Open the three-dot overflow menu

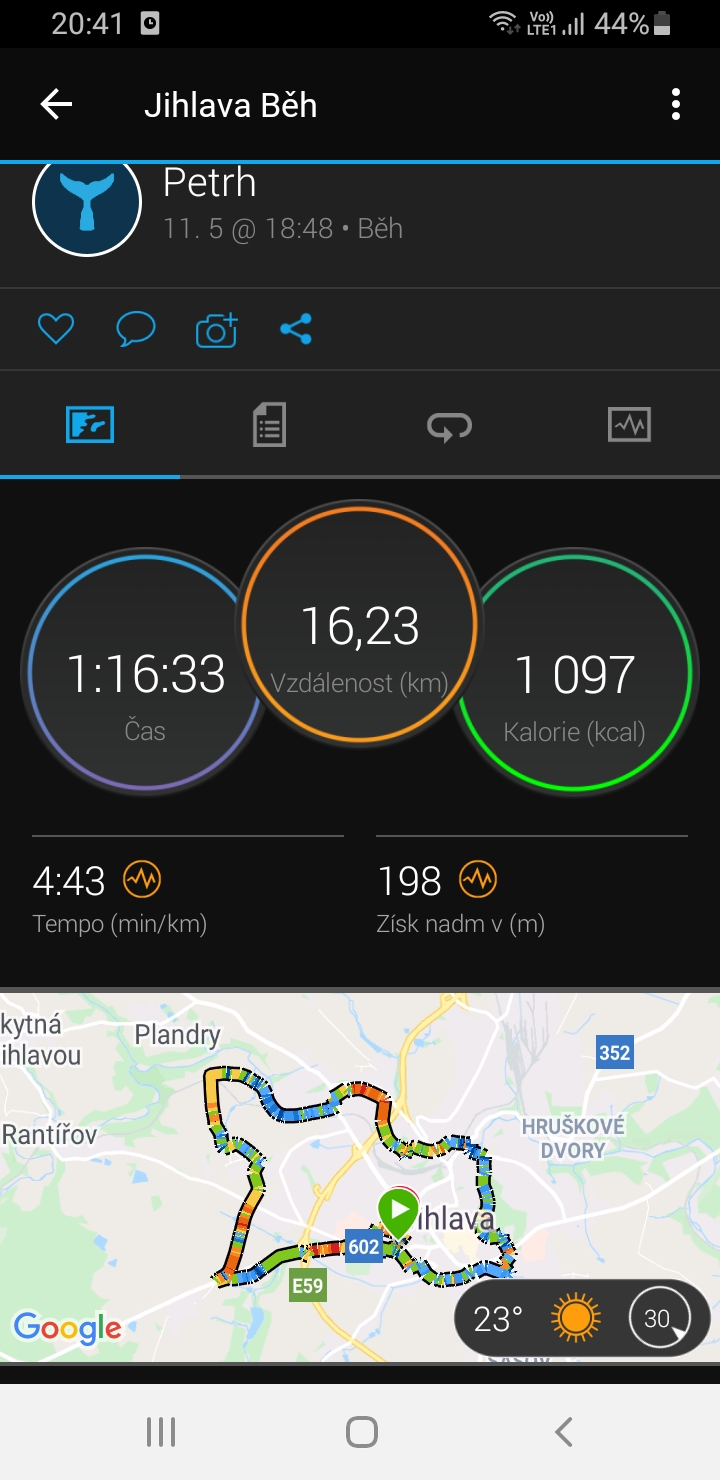pyautogui.click(x=676, y=105)
